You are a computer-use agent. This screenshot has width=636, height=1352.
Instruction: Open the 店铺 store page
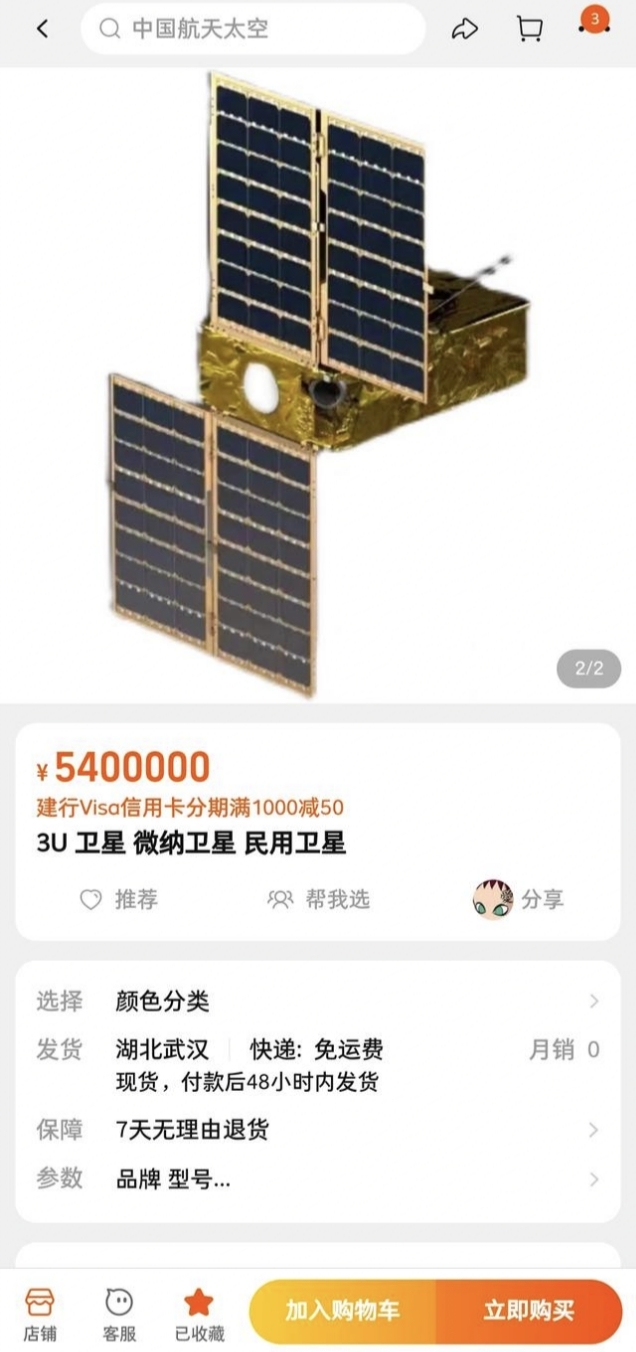[40, 1313]
